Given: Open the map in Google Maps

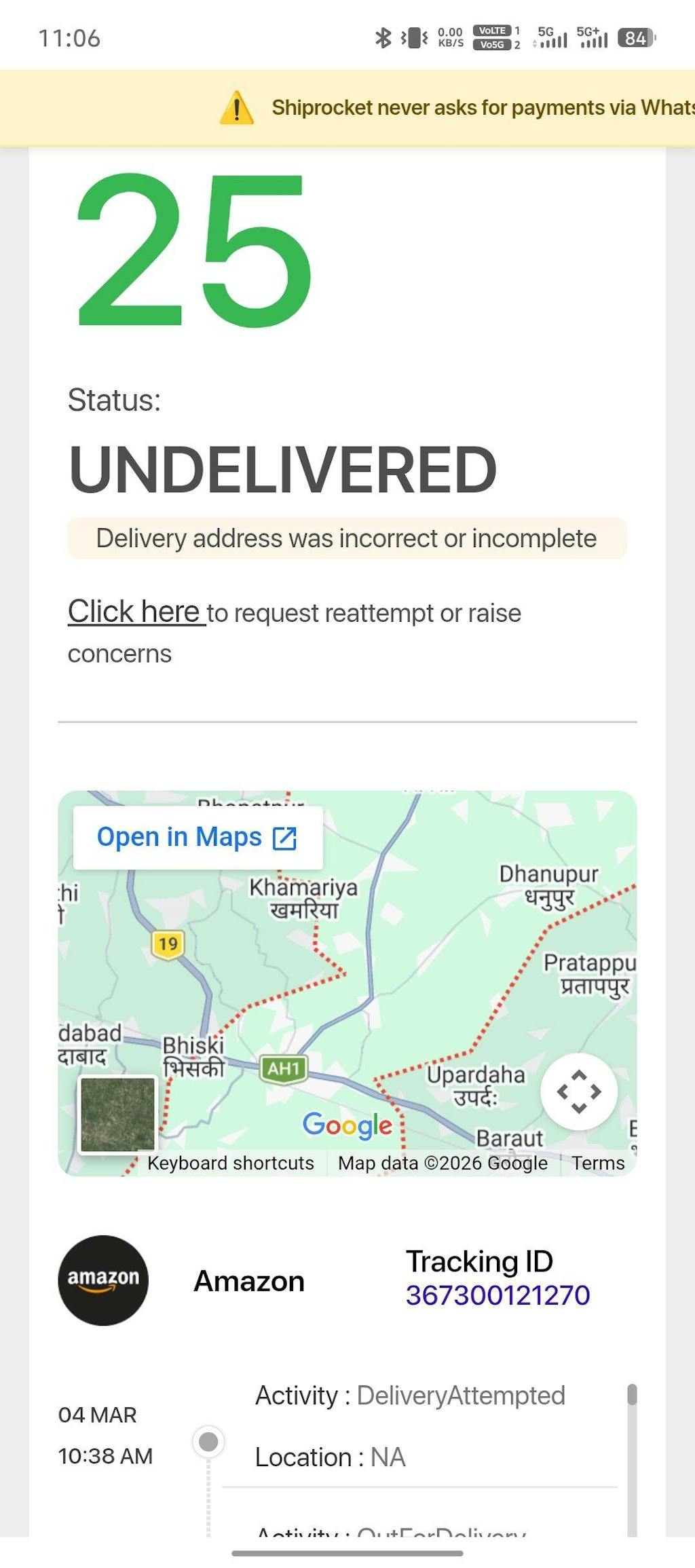Looking at the screenshot, I should (197, 837).
